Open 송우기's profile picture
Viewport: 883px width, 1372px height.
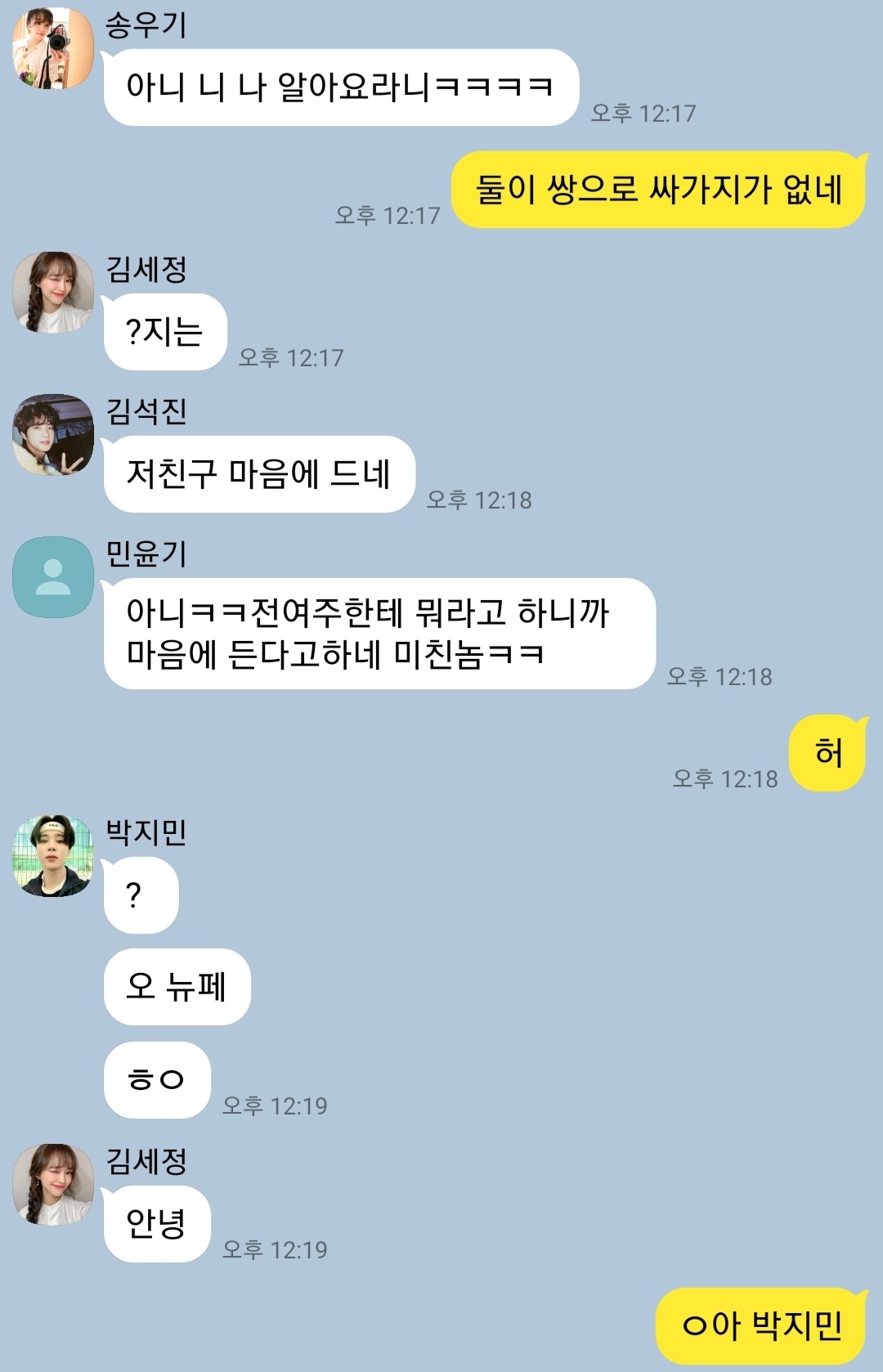52,47
